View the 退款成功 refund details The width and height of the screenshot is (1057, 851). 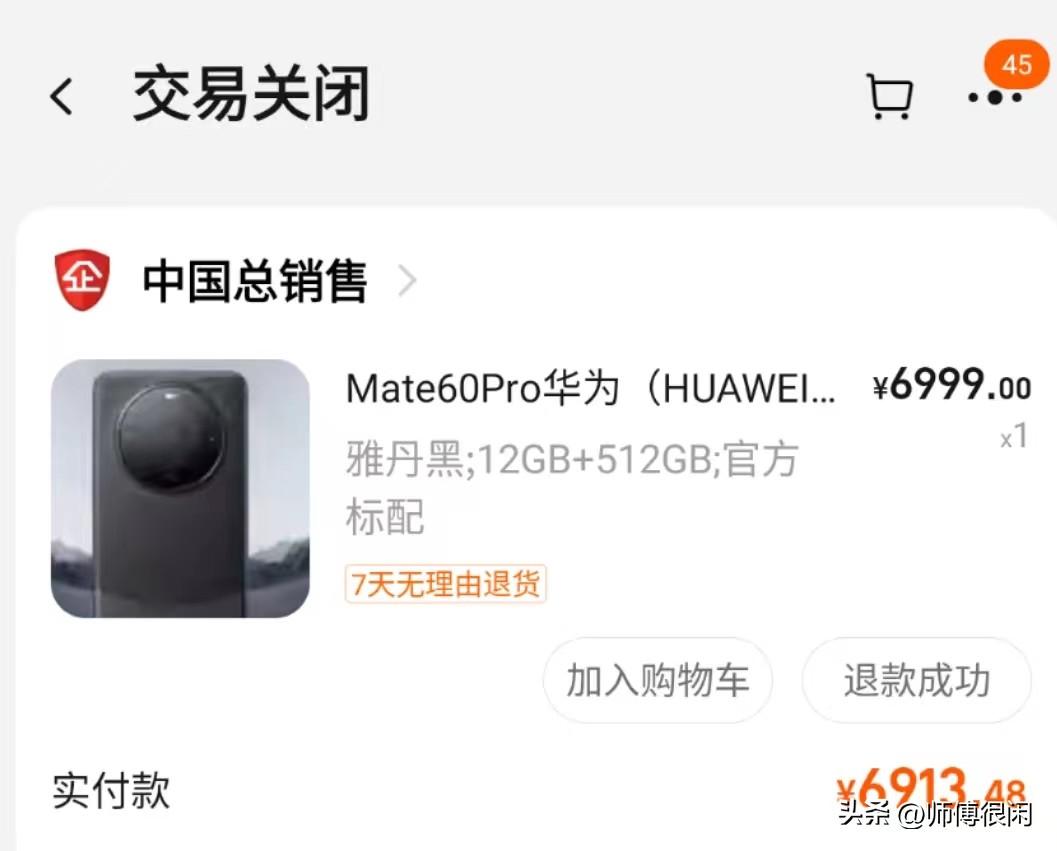pyautogui.click(x=916, y=680)
